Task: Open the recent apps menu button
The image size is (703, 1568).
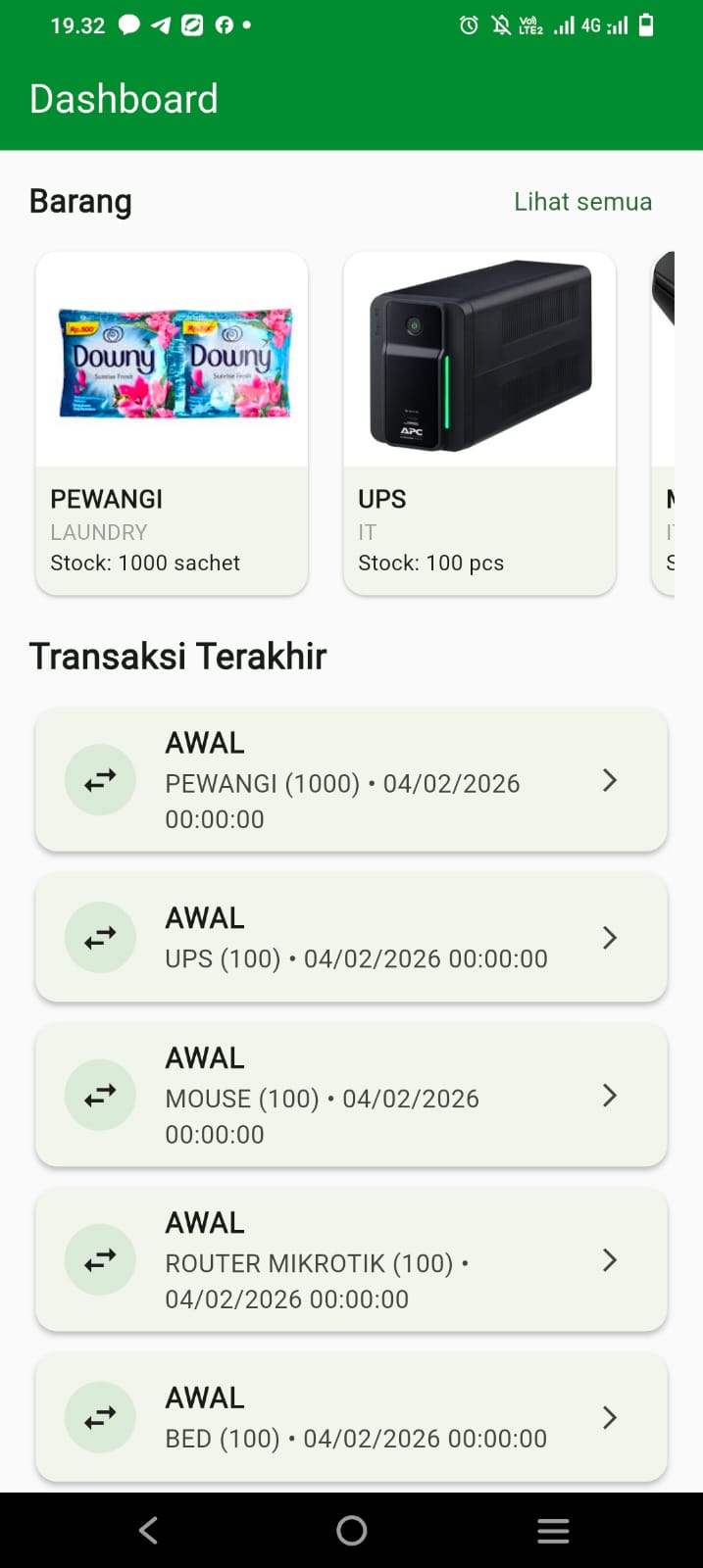Action: point(553,1530)
